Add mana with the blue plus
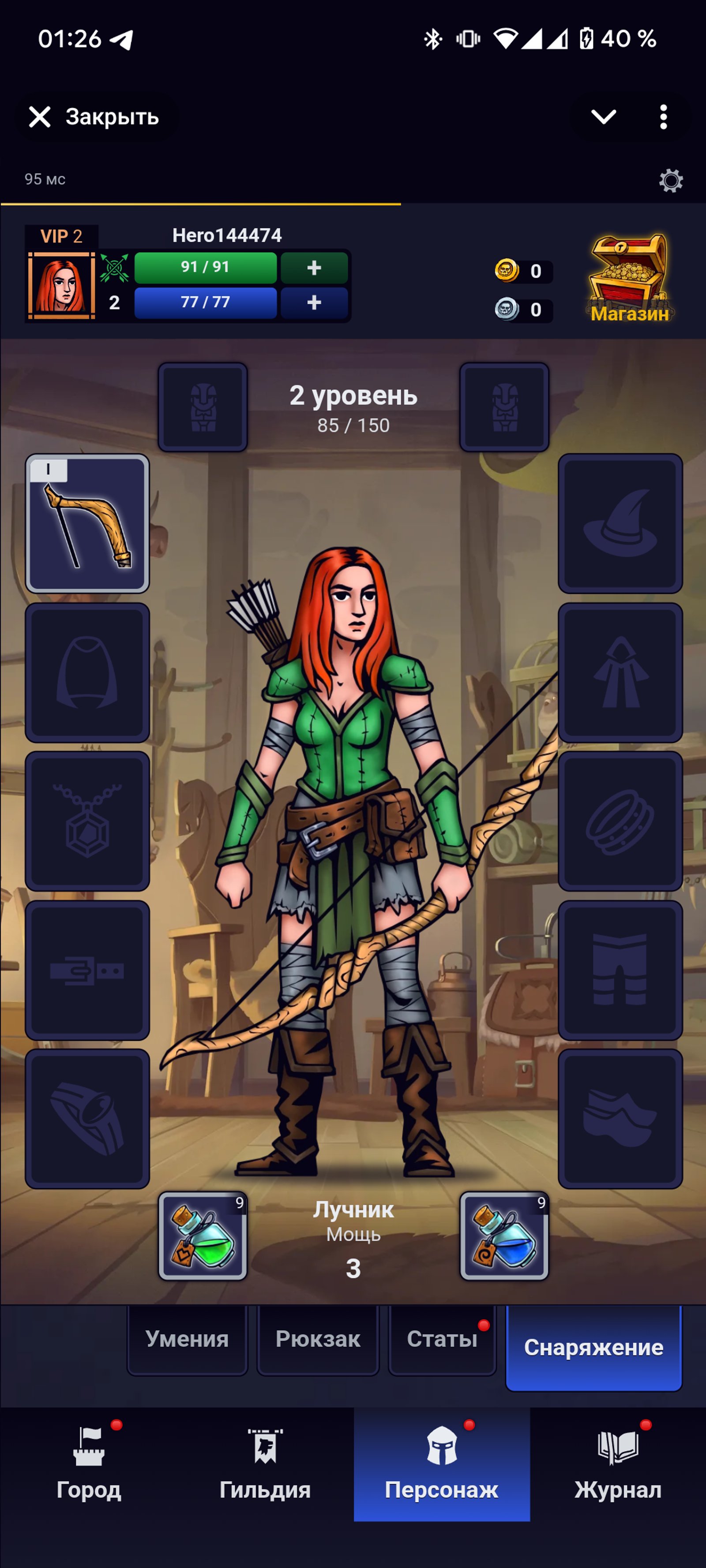The width and height of the screenshot is (706, 1568). click(x=314, y=302)
